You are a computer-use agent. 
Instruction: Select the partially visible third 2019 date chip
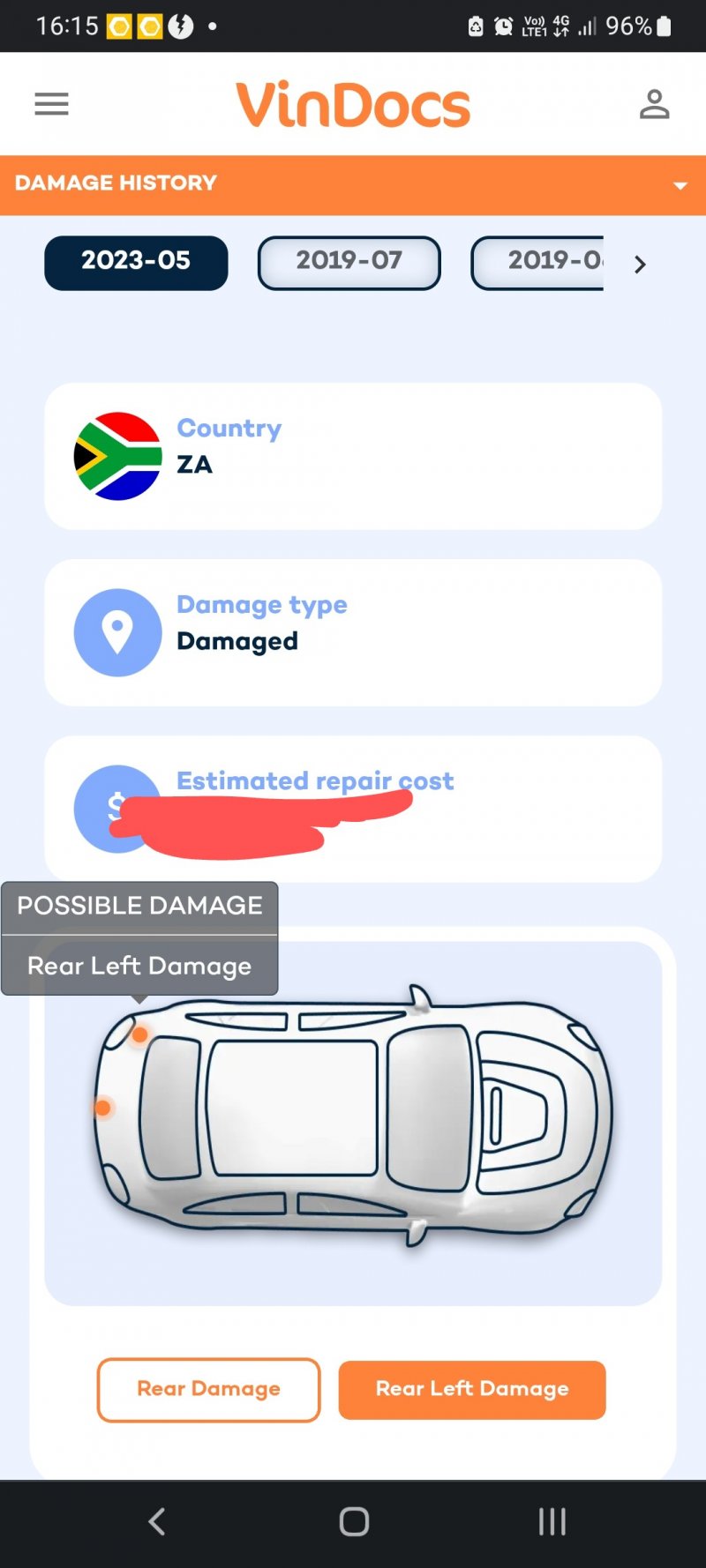point(538,263)
